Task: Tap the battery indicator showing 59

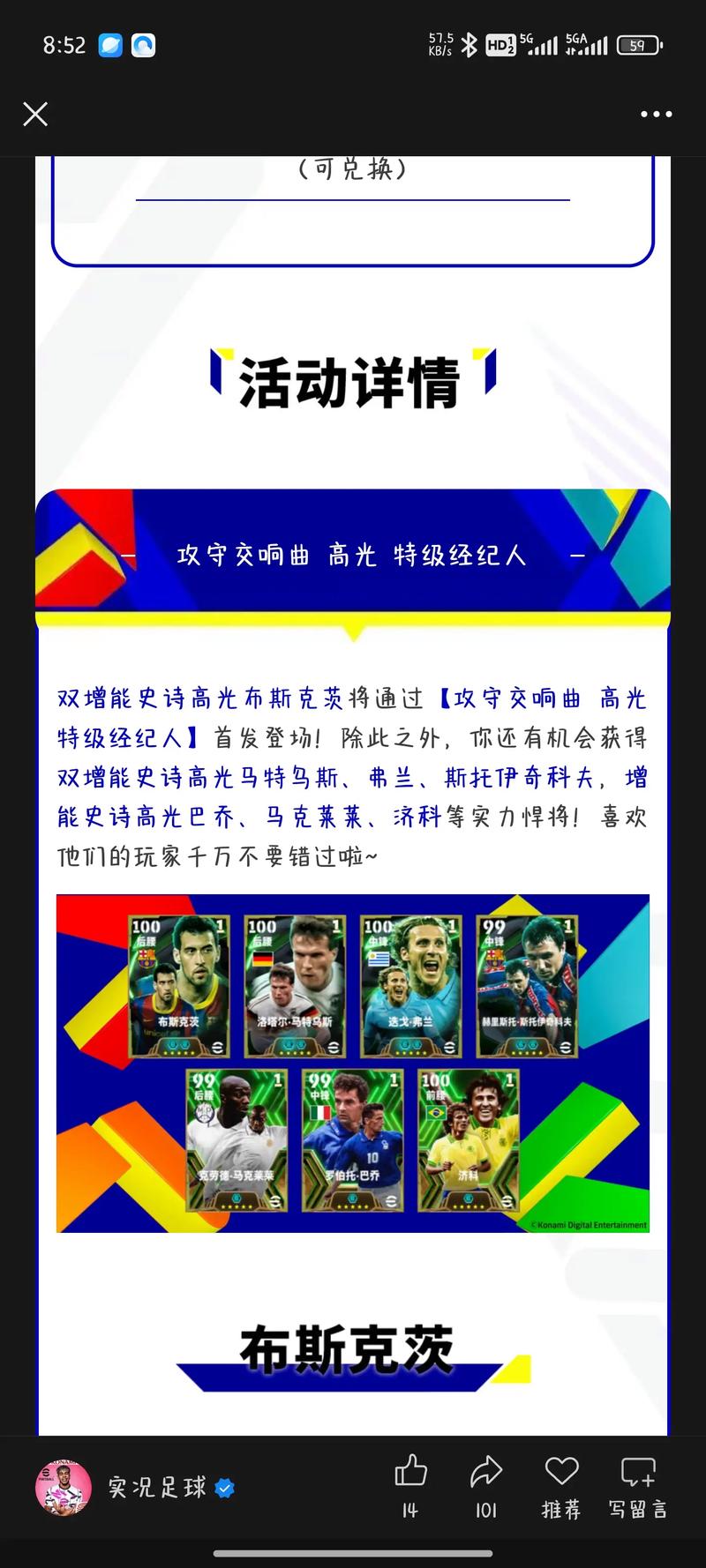Action: pyautogui.click(x=638, y=44)
